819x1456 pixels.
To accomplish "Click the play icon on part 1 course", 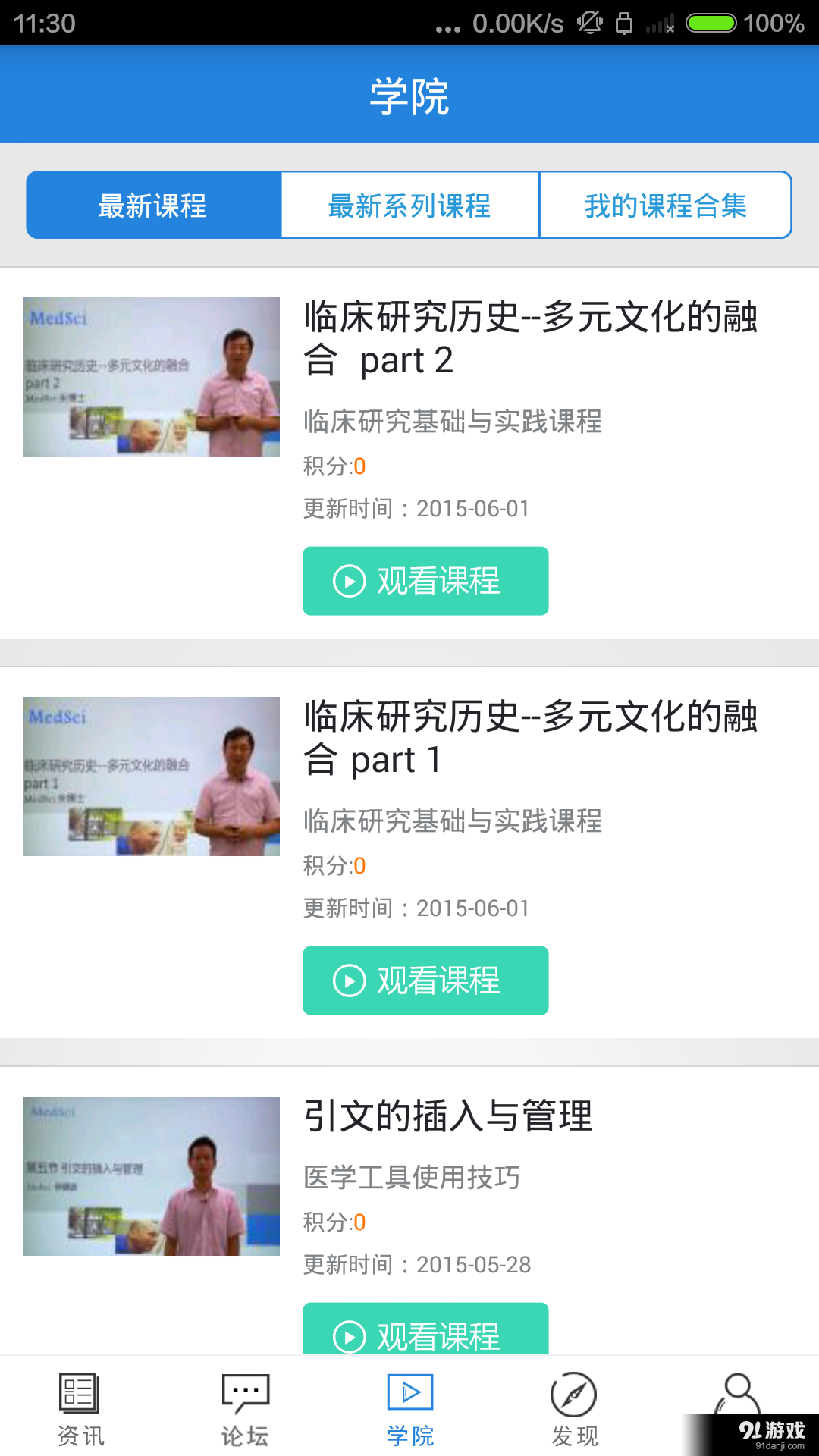I will 348,981.
